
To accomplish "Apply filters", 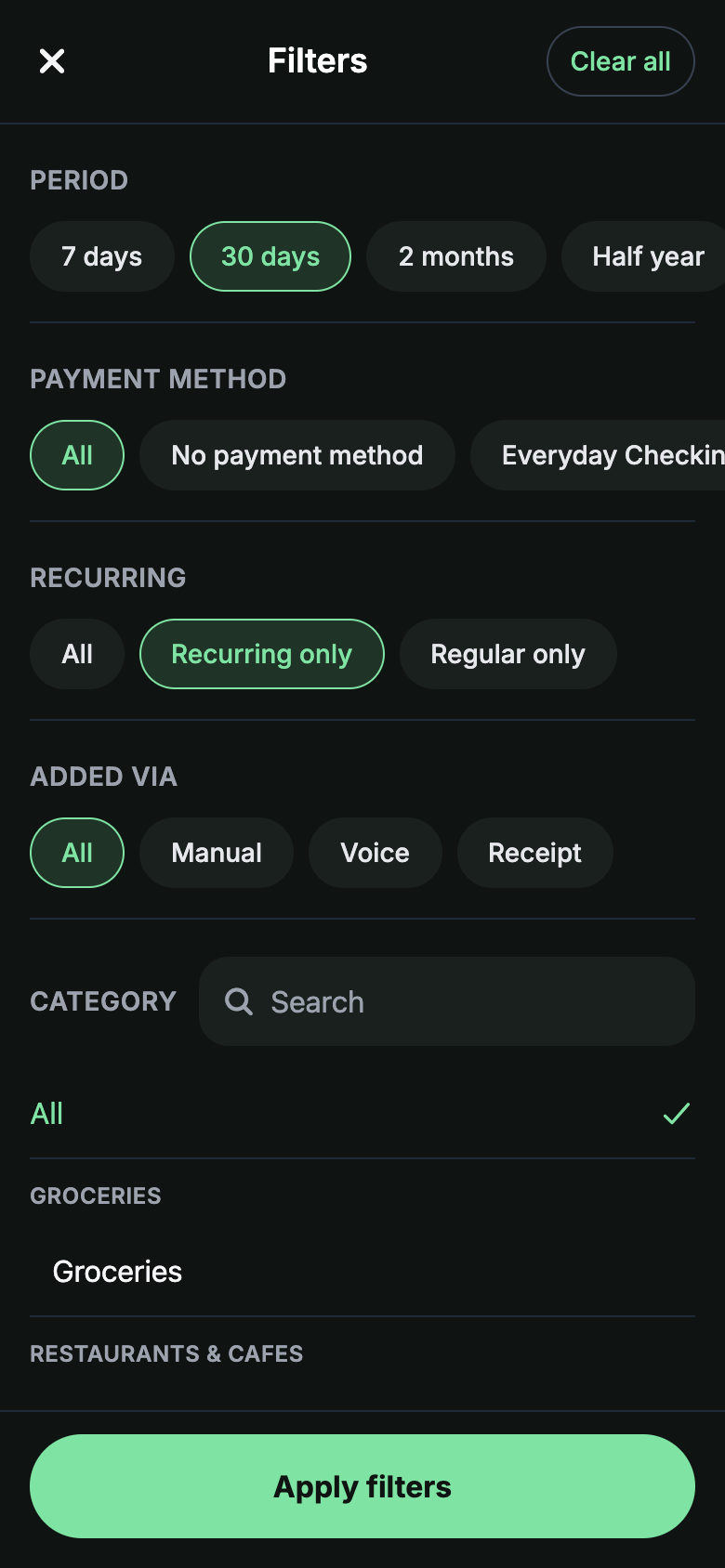I will pyautogui.click(x=362, y=1486).
